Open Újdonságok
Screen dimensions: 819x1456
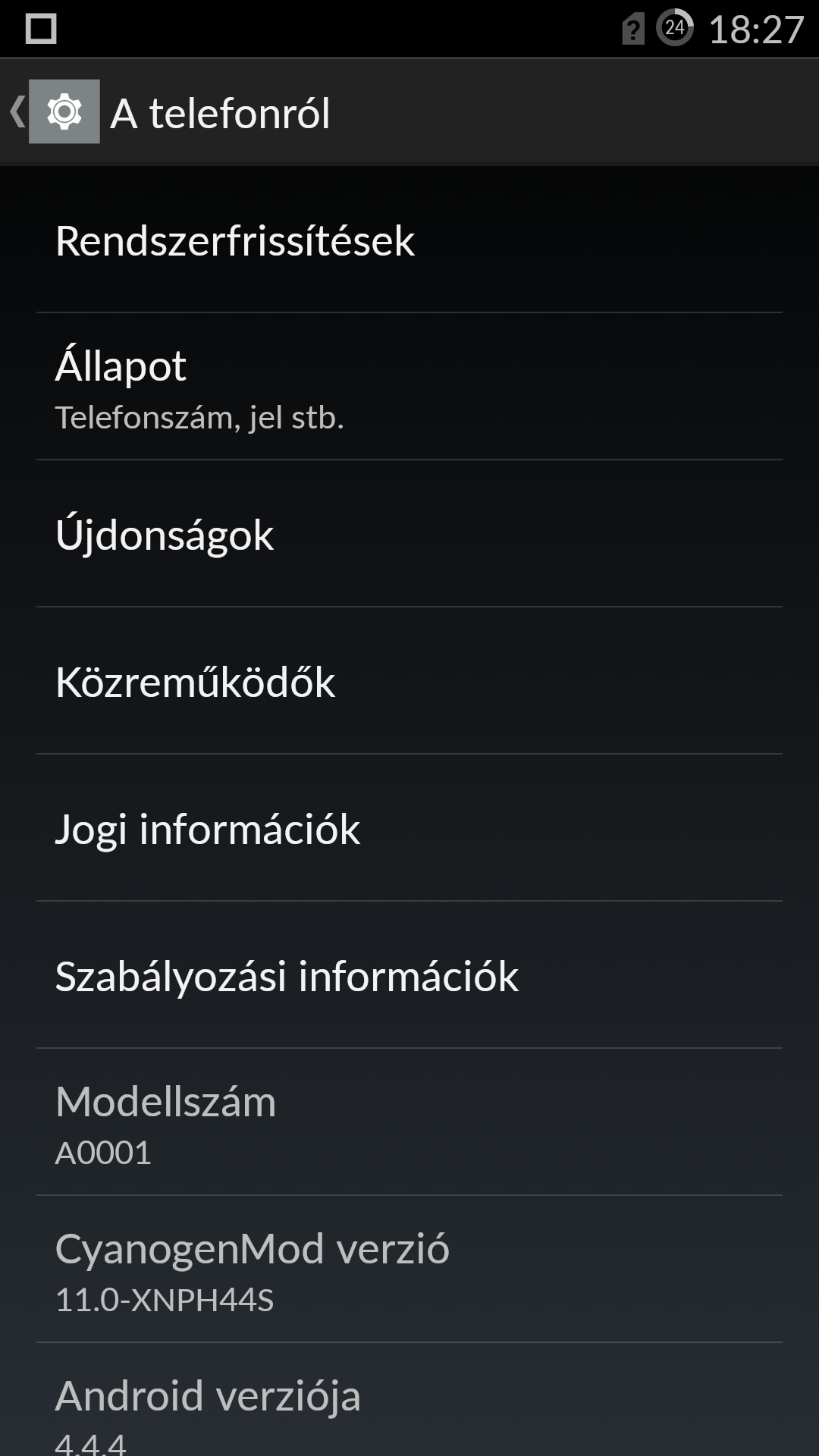(409, 535)
